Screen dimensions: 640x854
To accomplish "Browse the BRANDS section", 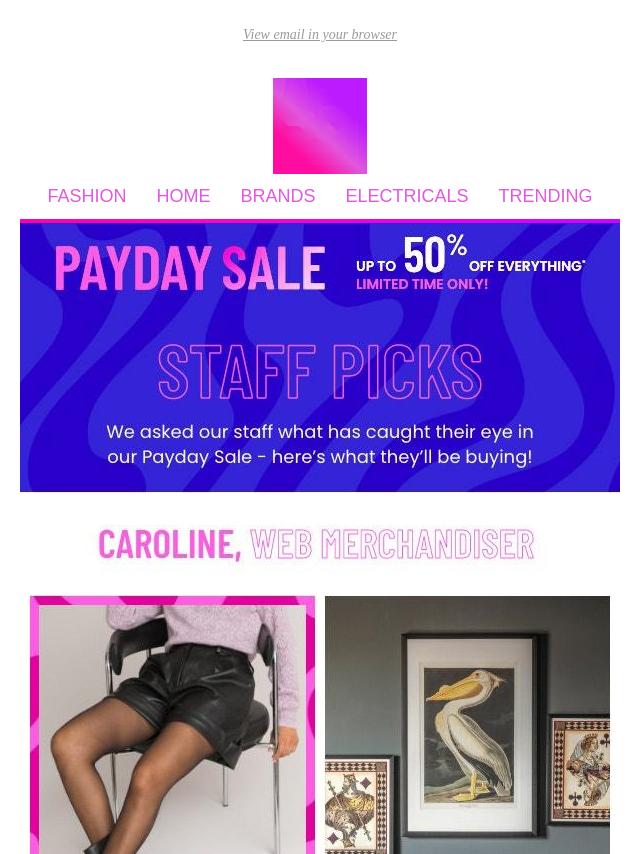I will click(x=277, y=196).
